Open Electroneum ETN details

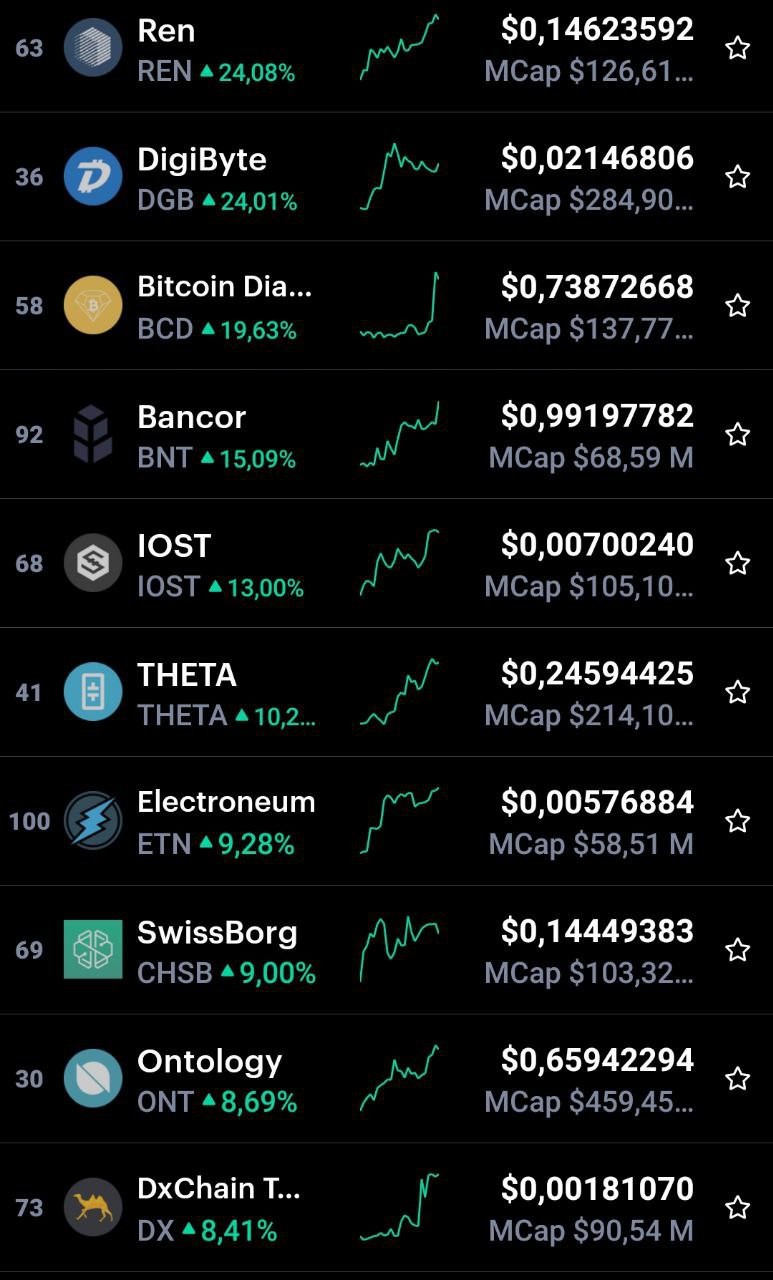coord(386,821)
